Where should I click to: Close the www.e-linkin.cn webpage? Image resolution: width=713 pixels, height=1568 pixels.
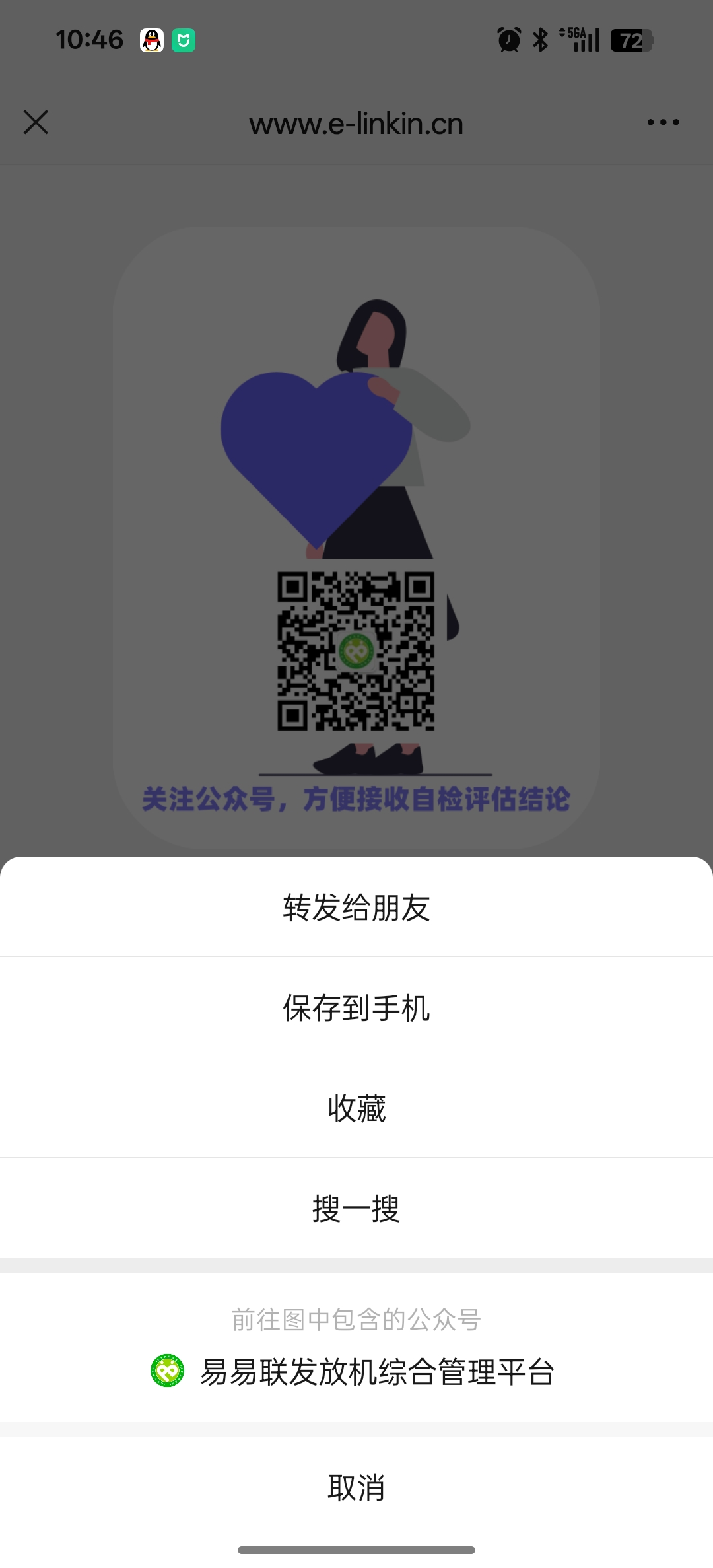(x=36, y=122)
